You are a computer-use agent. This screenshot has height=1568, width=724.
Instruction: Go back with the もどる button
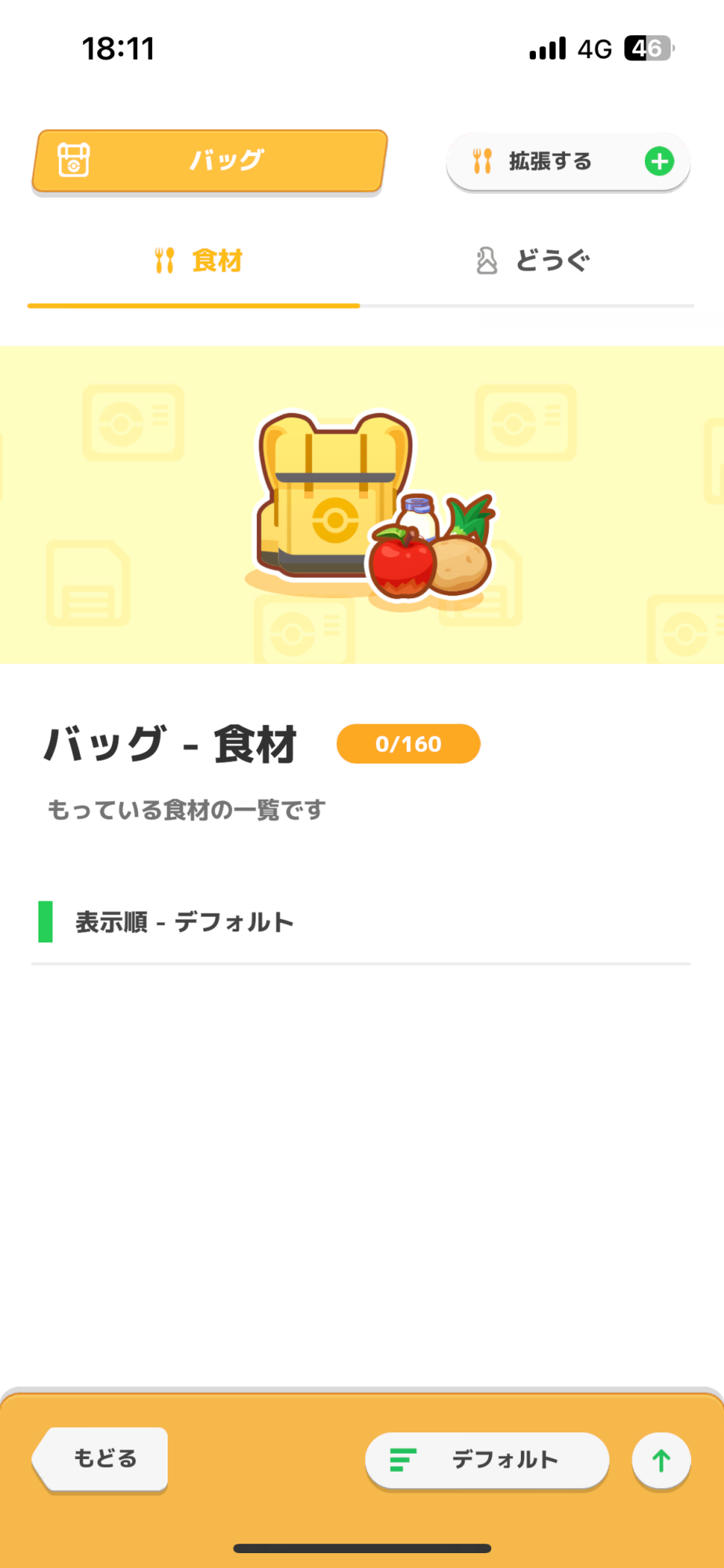(103, 1458)
